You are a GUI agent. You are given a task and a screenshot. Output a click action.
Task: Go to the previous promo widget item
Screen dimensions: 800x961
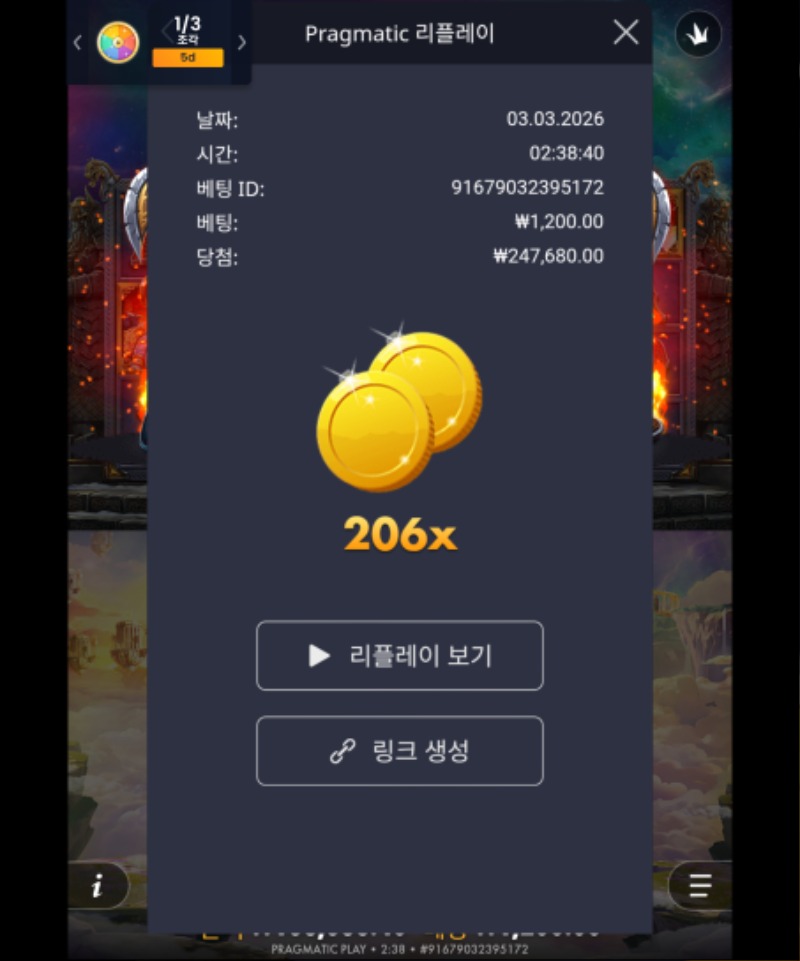coord(78,43)
